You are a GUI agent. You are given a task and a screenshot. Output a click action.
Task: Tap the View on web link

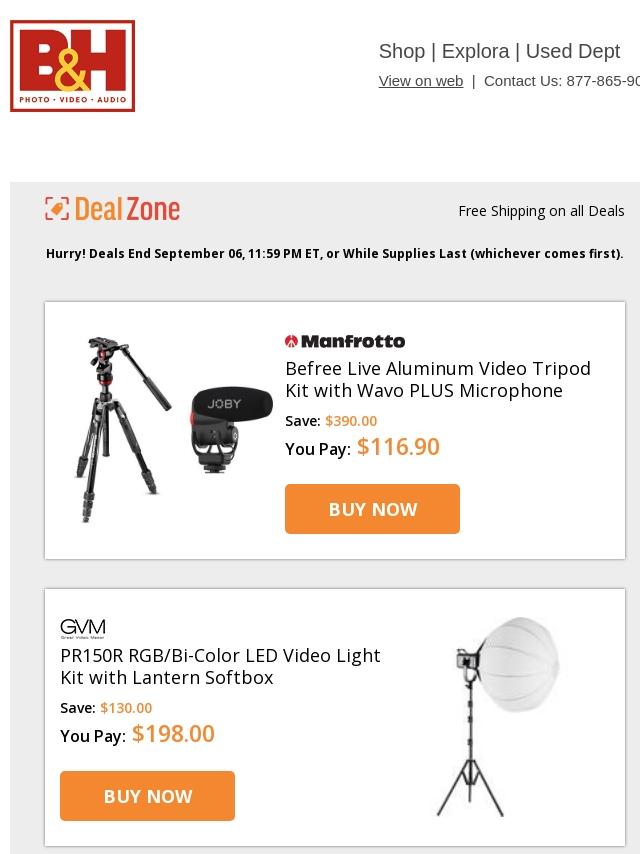[420, 81]
